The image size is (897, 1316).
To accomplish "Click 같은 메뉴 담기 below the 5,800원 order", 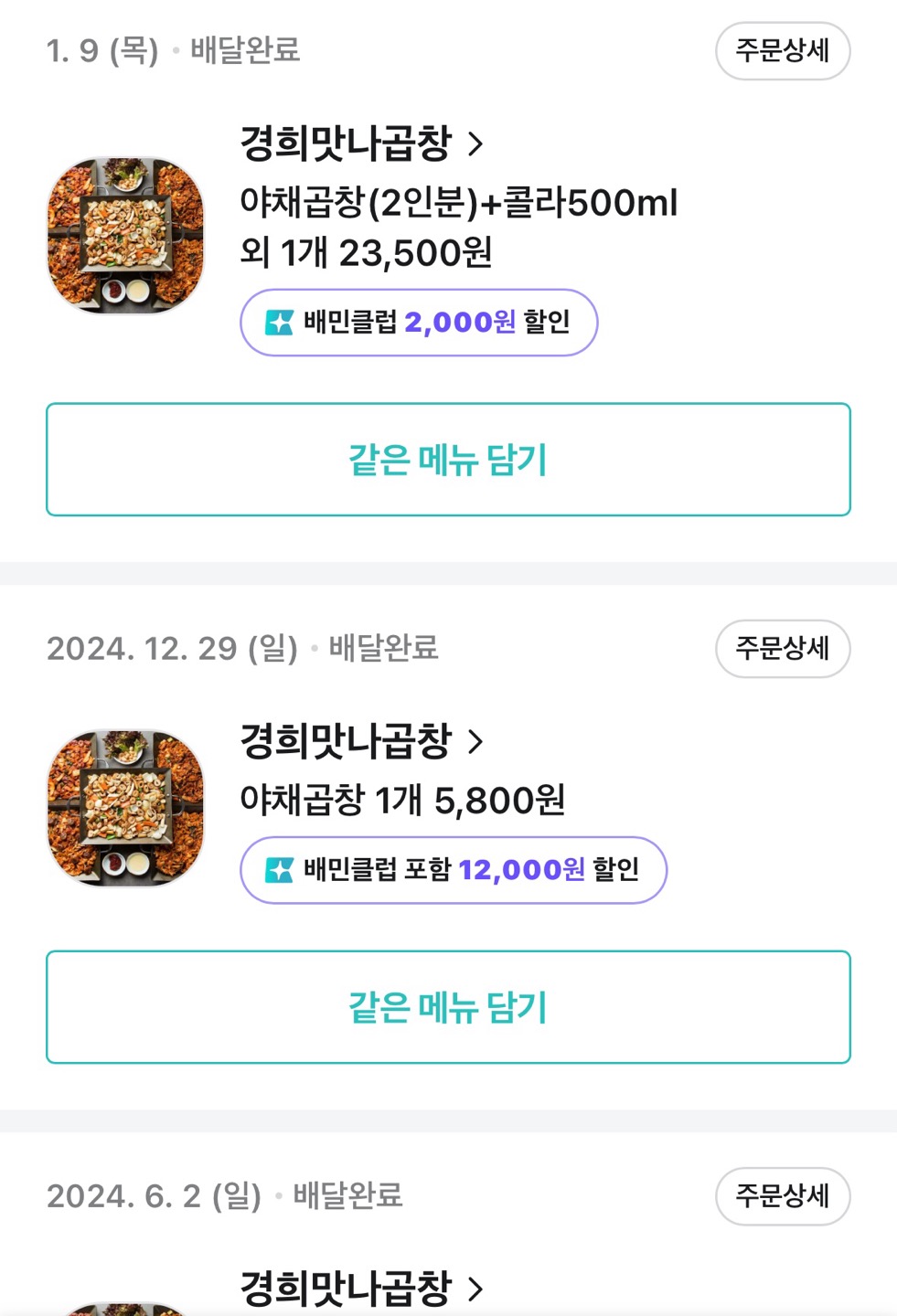I will [448, 1007].
